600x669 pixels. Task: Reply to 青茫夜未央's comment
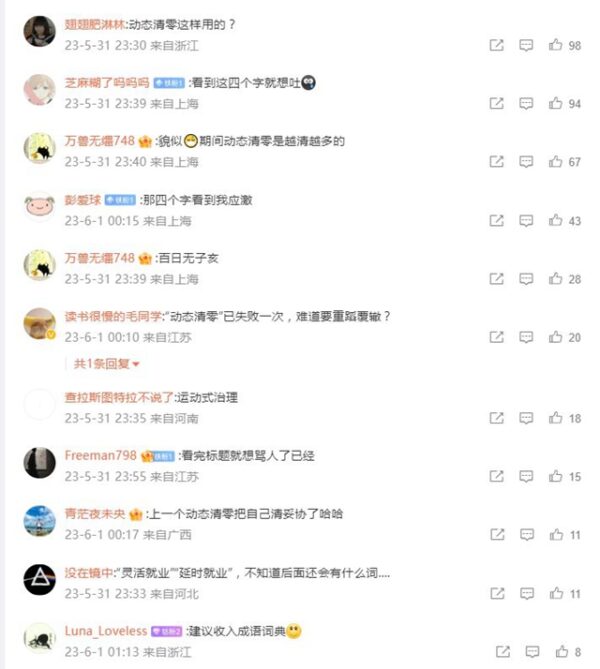tap(526, 535)
